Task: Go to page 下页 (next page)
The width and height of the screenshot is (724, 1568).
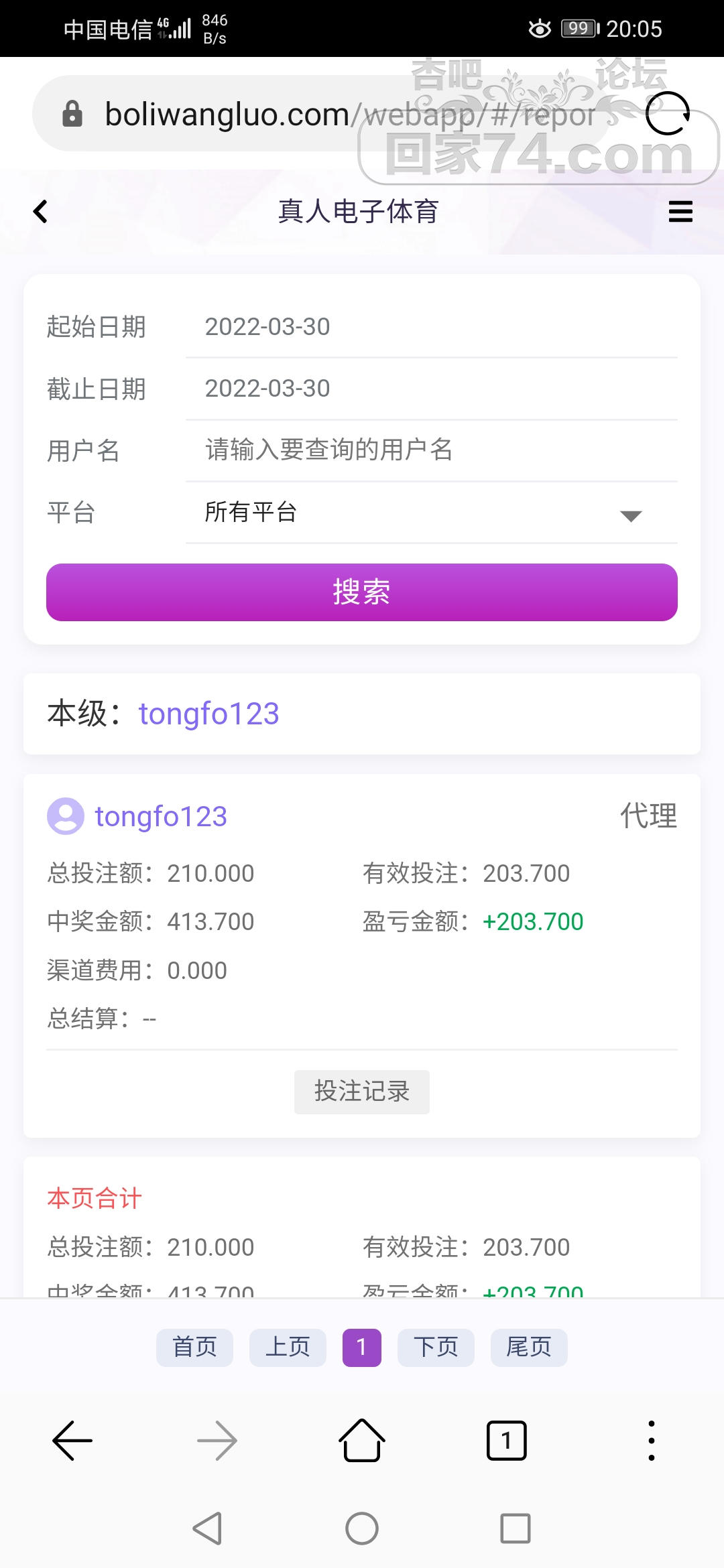Action: [x=435, y=1348]
